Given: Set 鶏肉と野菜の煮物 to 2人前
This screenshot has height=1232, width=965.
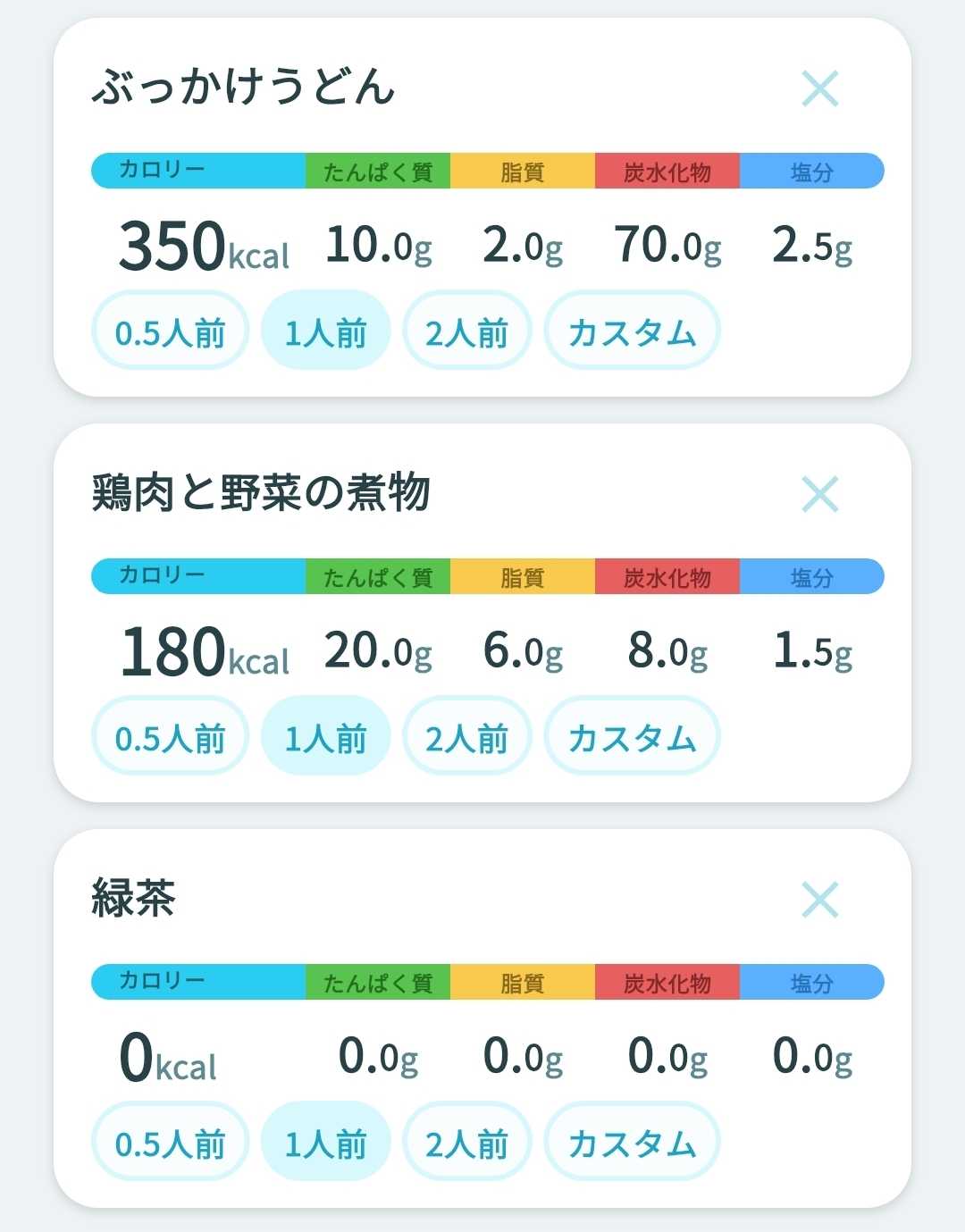Looking at the screenshot, I should (467, 736).
